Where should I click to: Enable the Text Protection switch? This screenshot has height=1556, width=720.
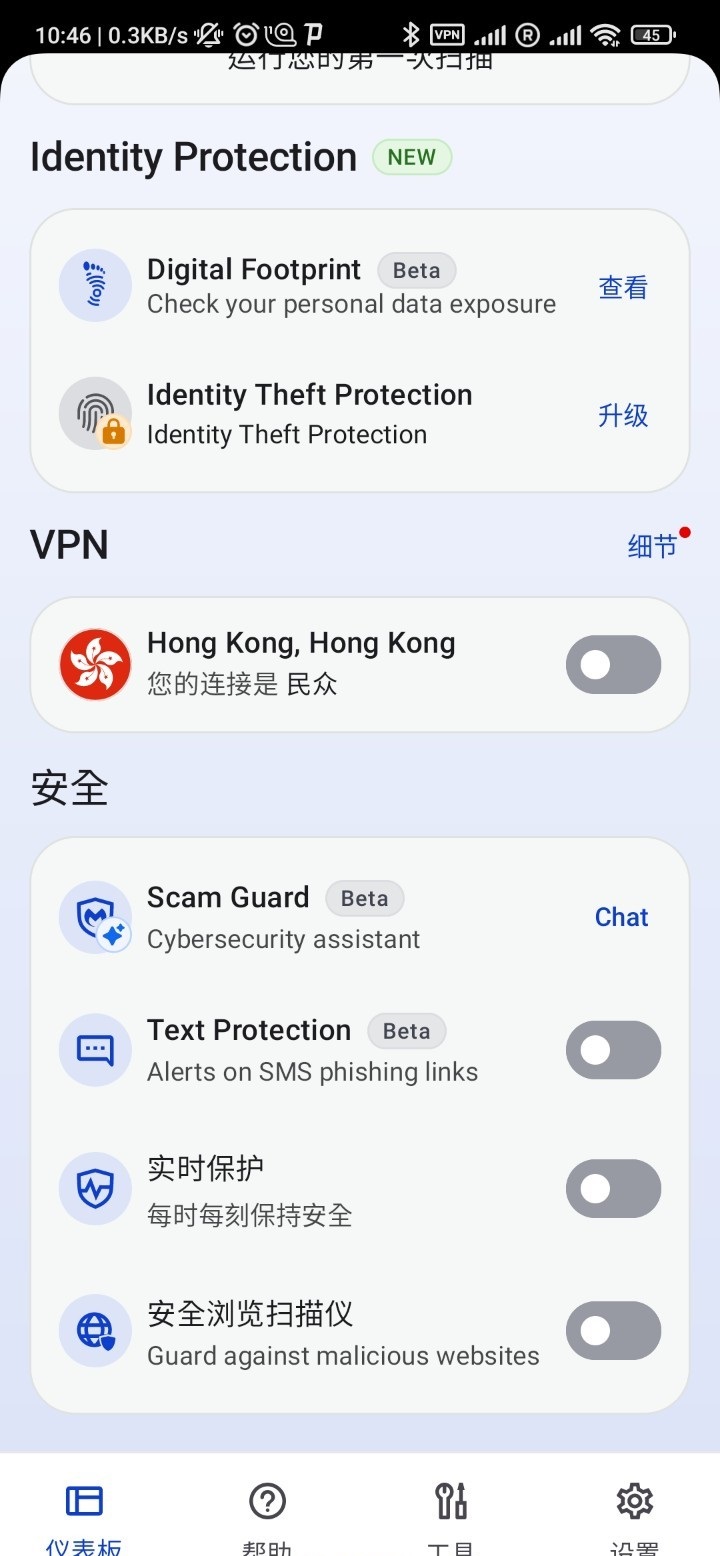tap(613, 1050)
